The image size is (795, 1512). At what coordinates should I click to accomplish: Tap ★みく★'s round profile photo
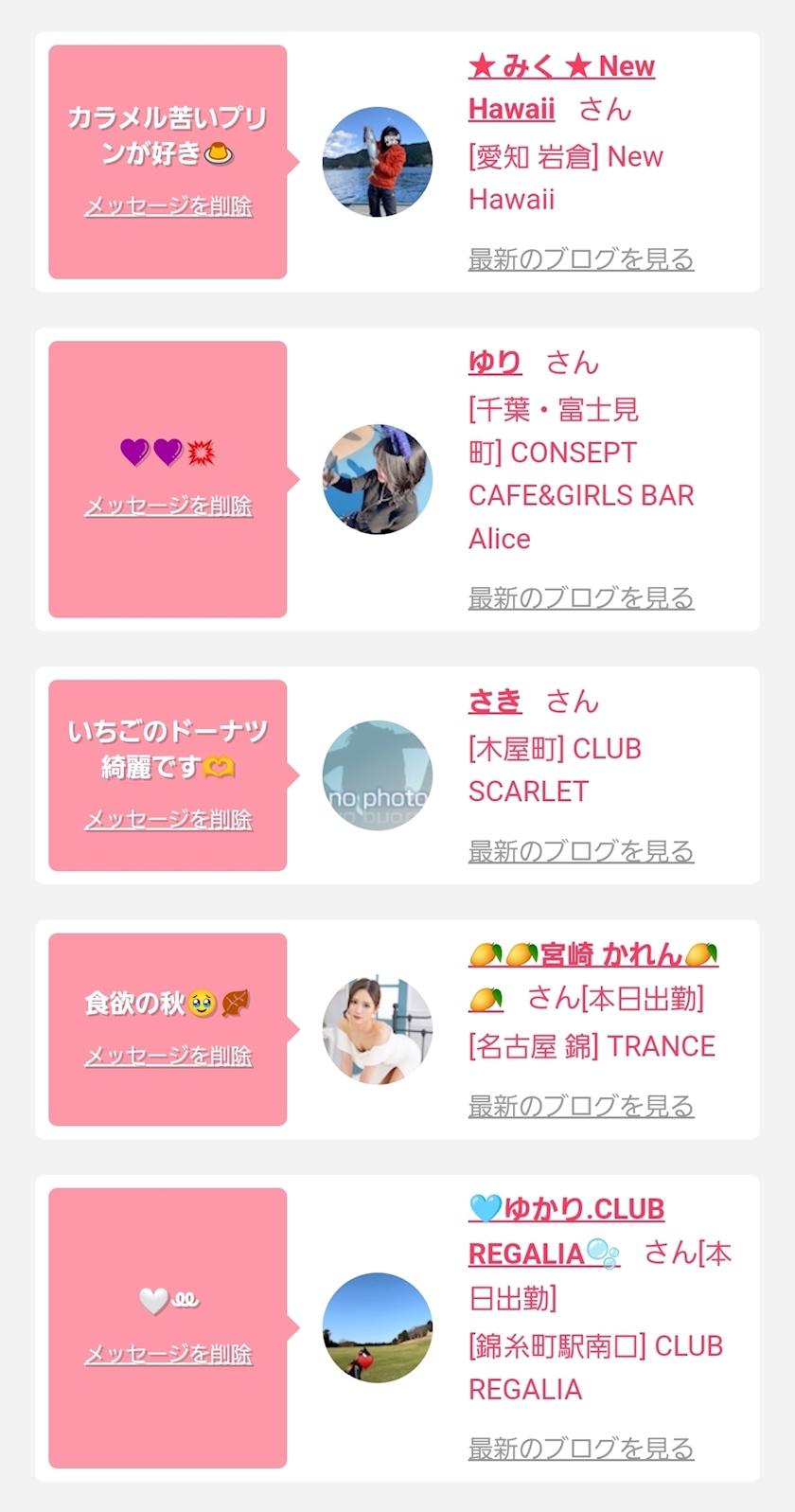coord(378,162)
